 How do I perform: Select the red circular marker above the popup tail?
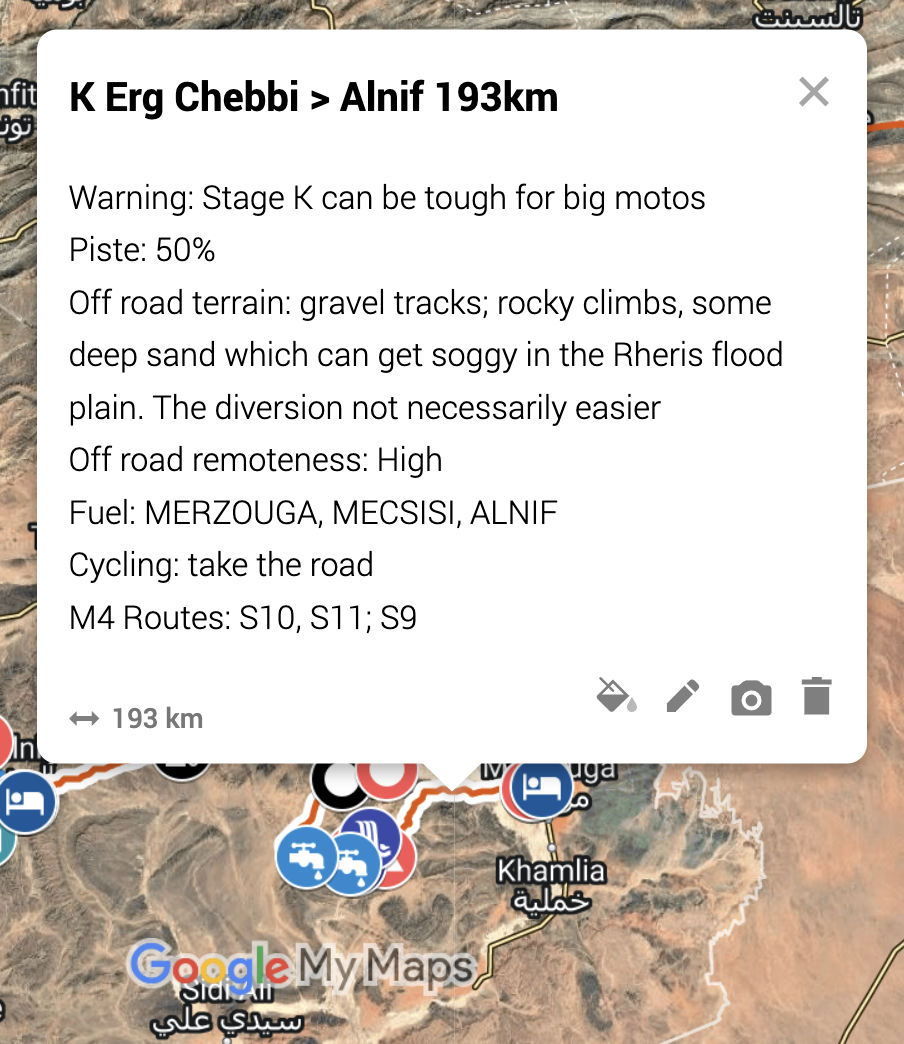point(385,777)
